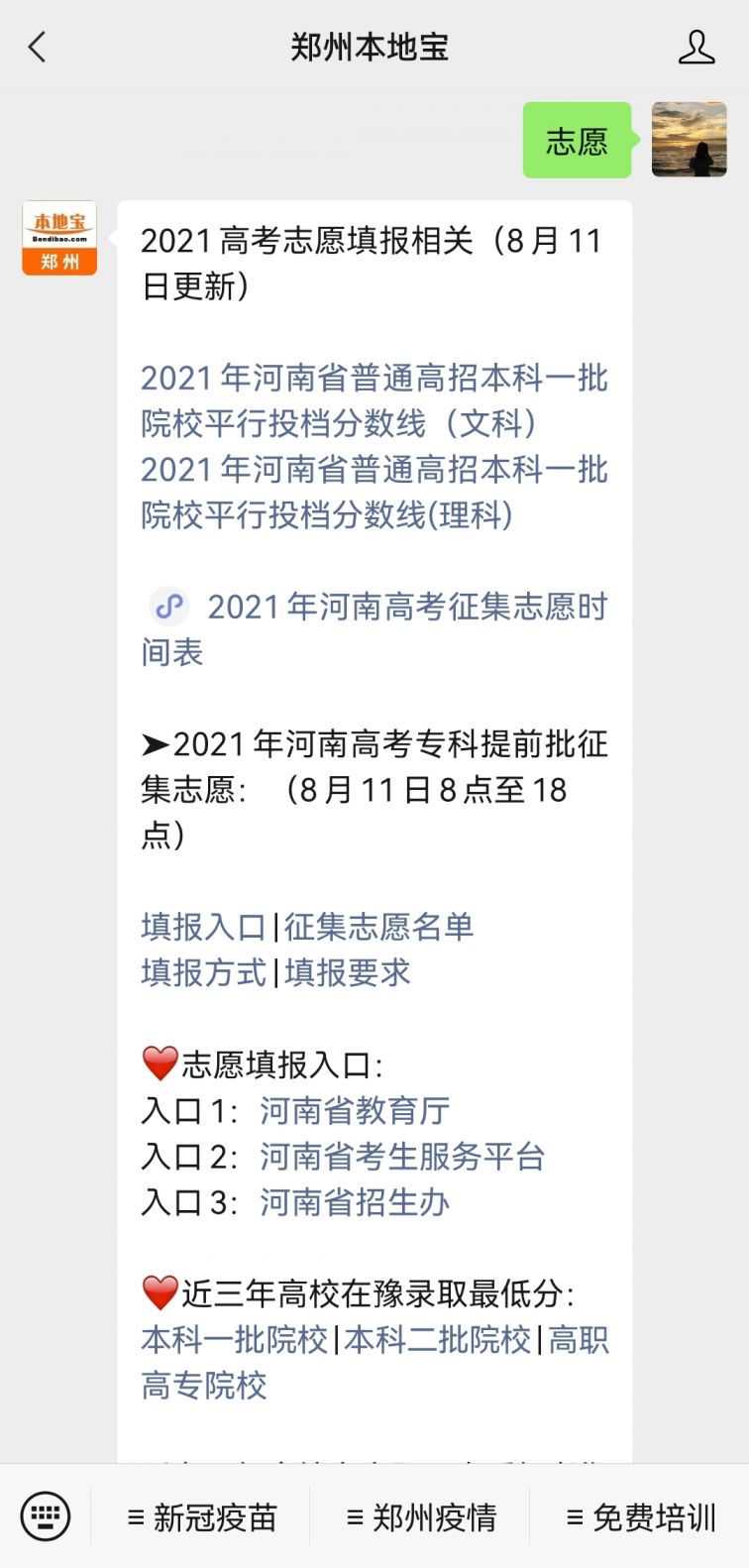The height and width of the screenshot is (1568, 749).
Task: Open the 河南省招生办 link
Action: click(x=355, y=1201)
